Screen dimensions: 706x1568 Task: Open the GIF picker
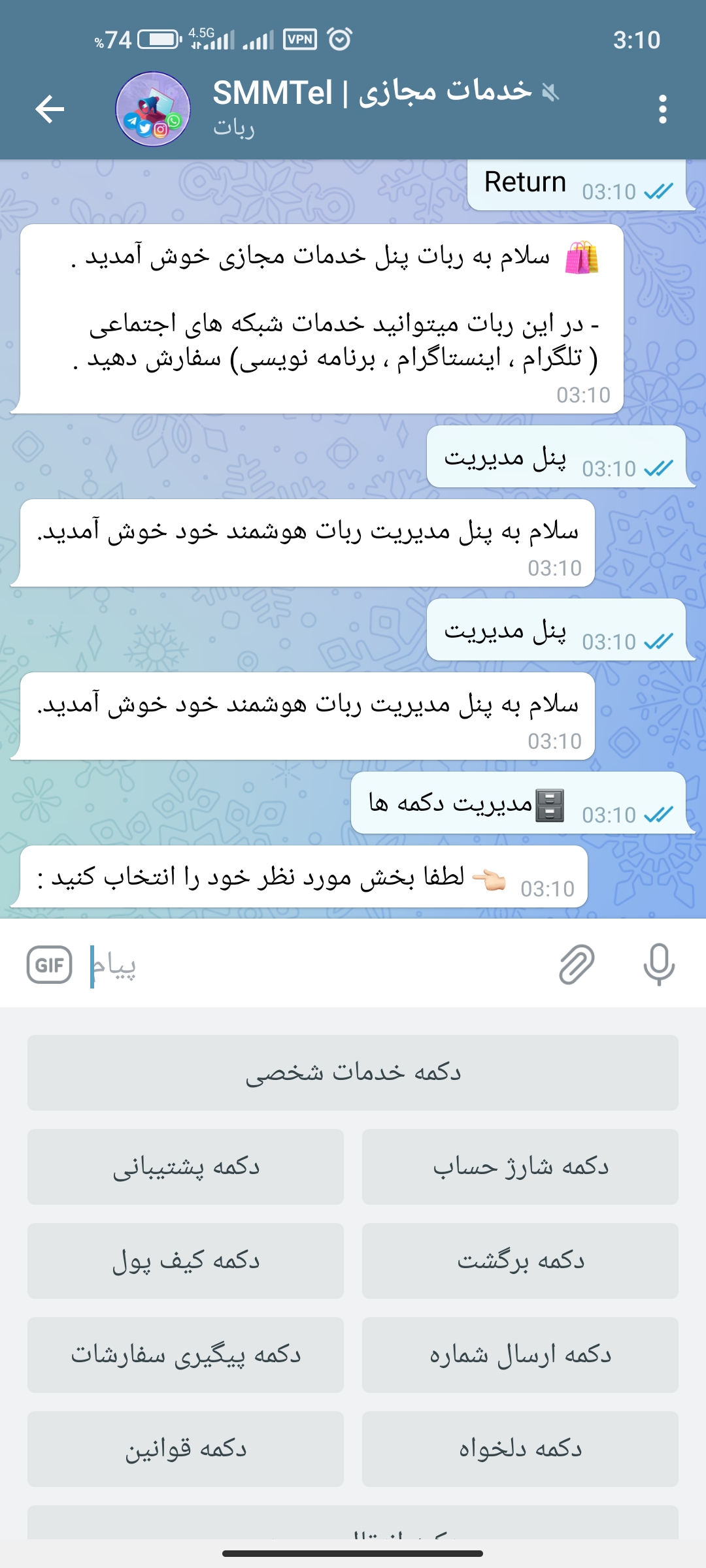[49, 965]
